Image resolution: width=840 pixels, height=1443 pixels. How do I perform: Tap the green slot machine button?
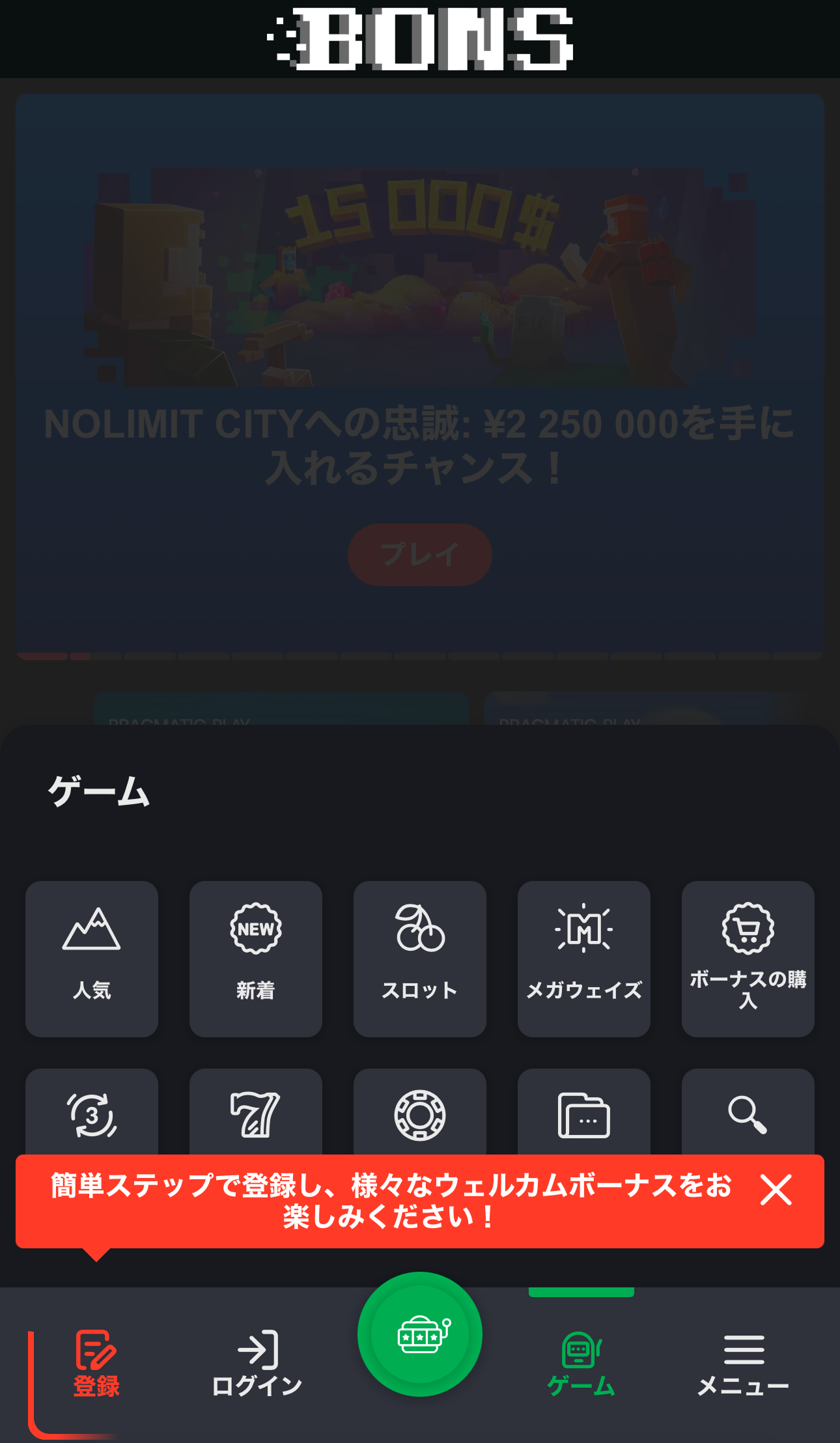pos(420,1334)
